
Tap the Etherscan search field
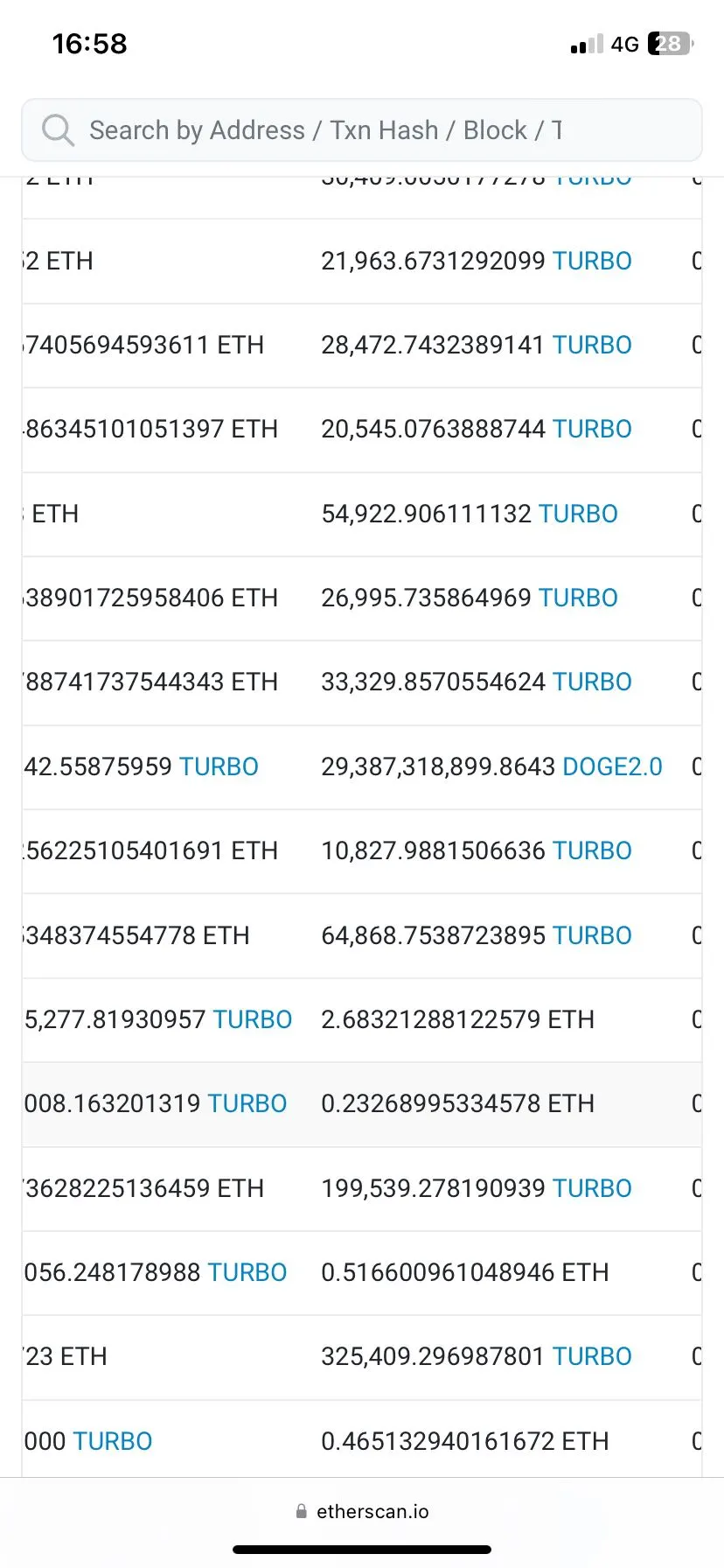point(362,130)
